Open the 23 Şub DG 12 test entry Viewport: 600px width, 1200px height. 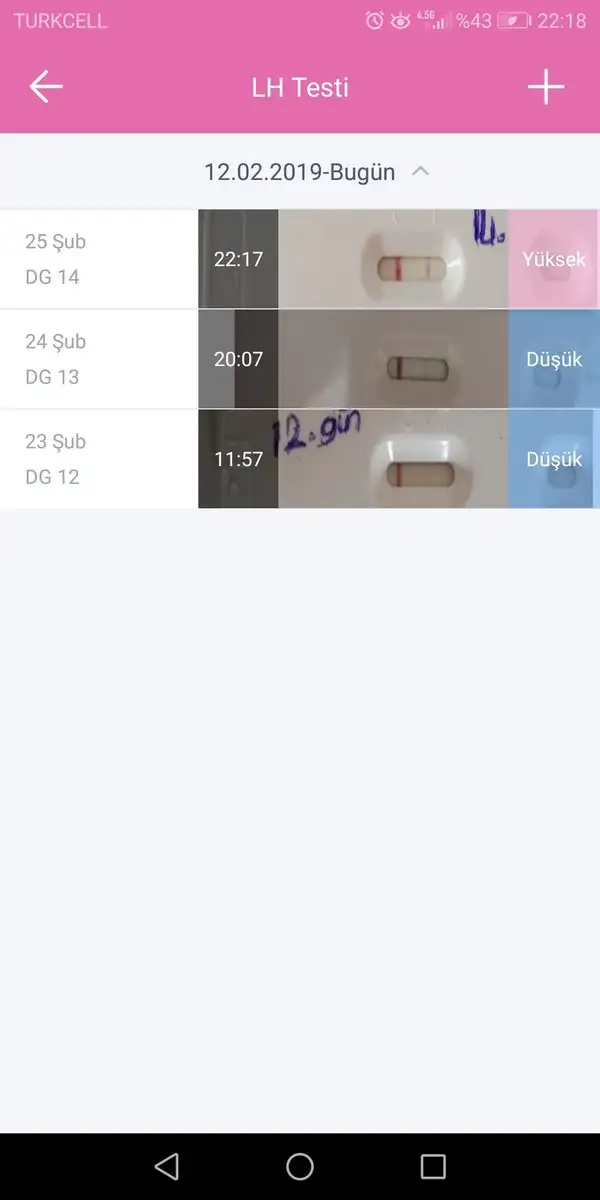coord(300,459)
